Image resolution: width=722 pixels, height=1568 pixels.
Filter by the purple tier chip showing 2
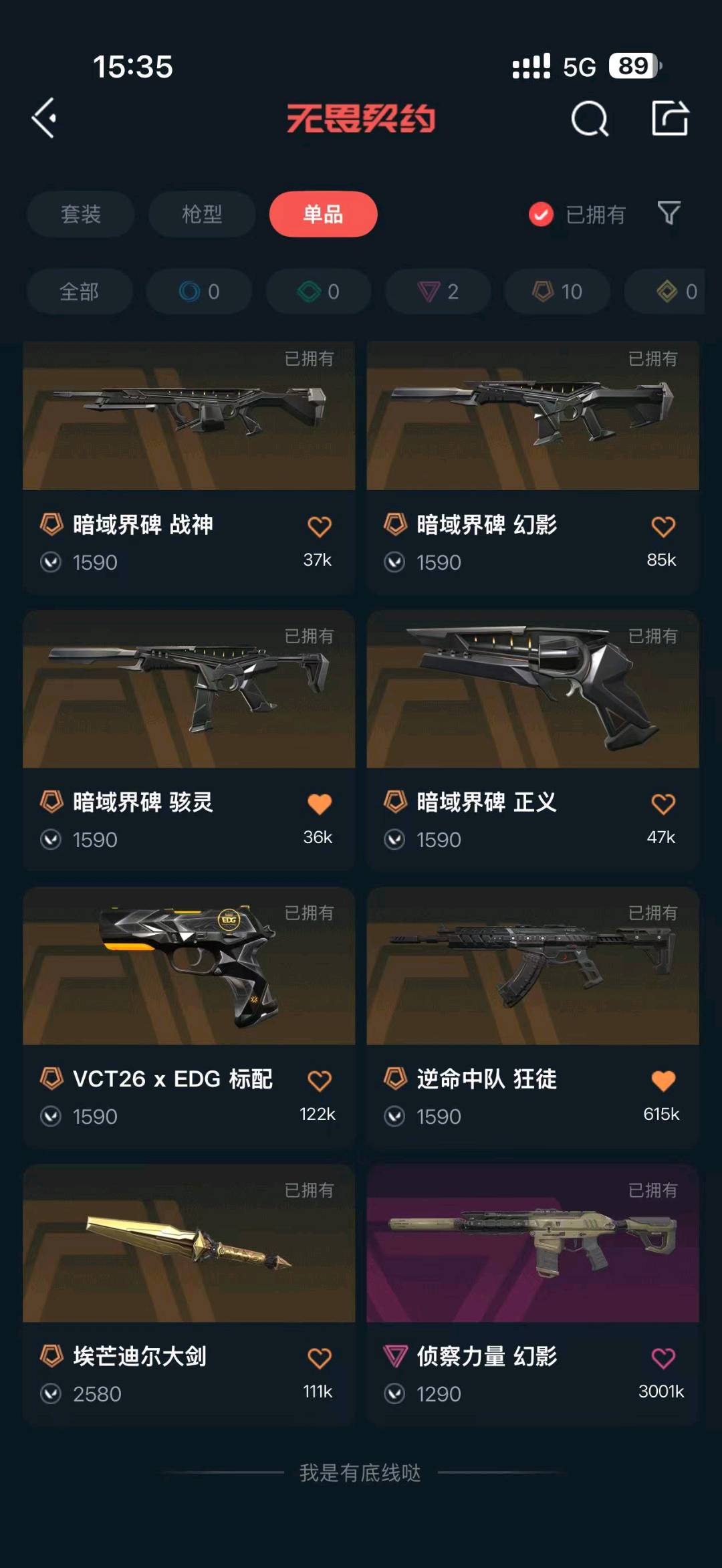438,292
